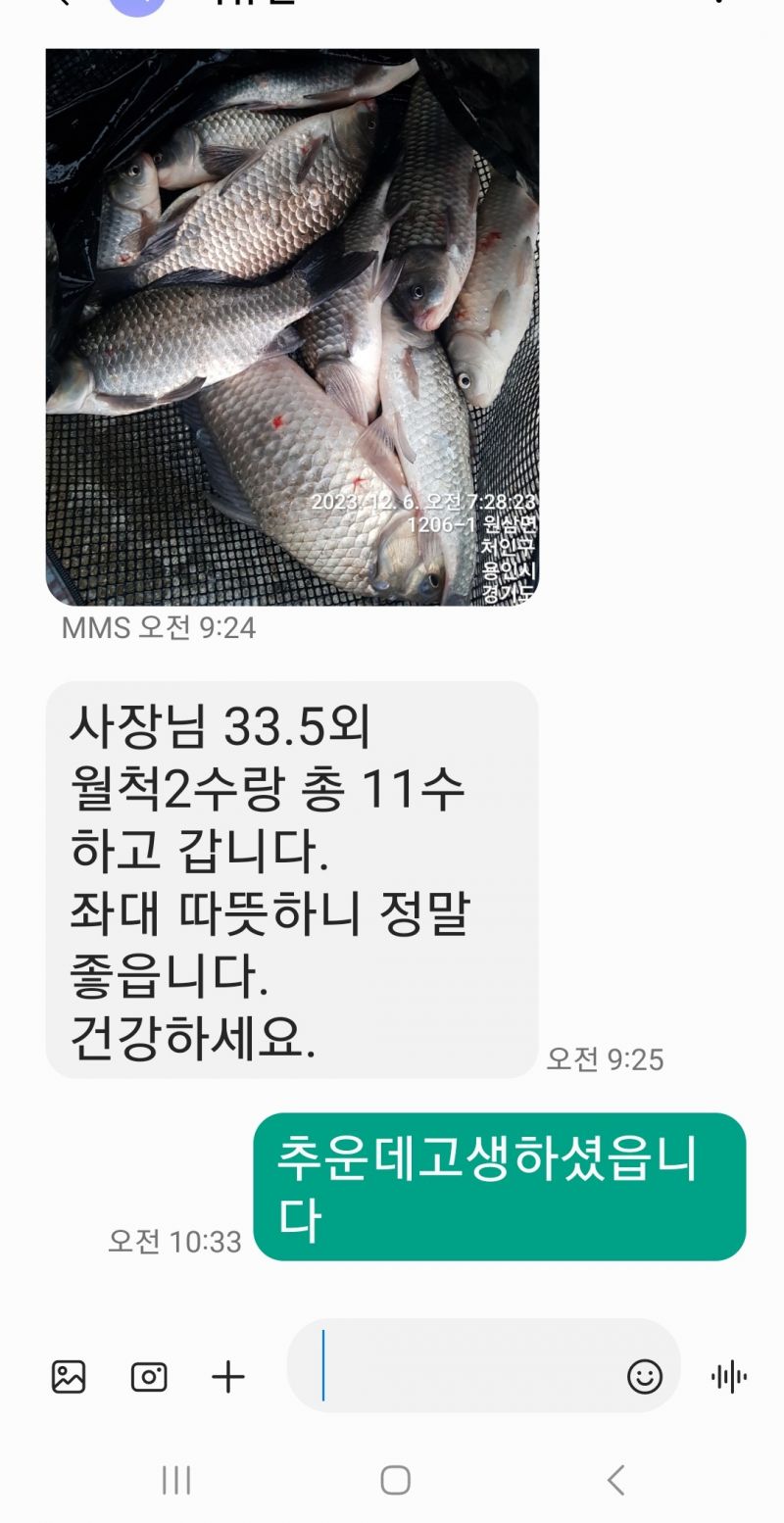The width and height of the screenshot is (784, 1523).
Task: Go back with system navigation button
Action: tap(615, 1479)
